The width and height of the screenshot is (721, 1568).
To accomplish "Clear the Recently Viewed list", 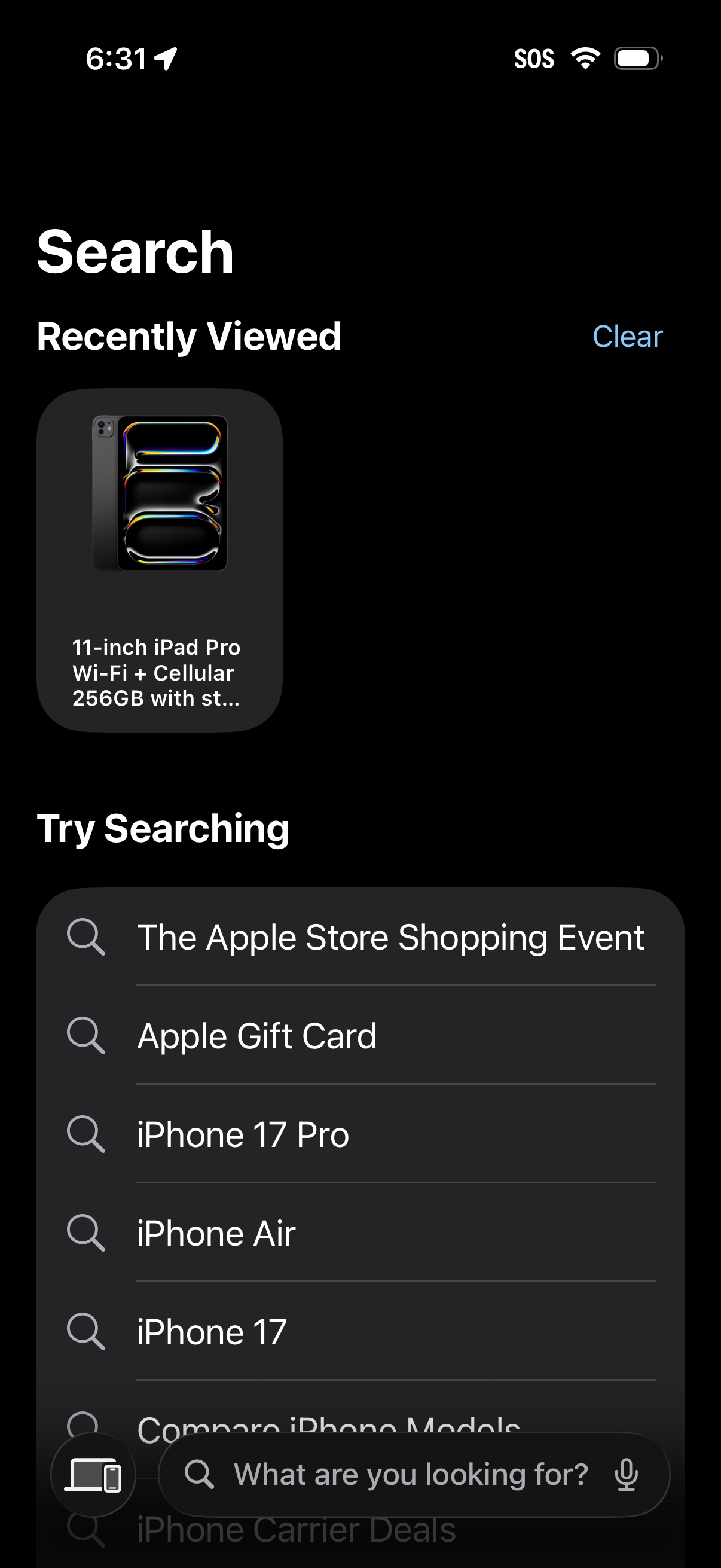I will (x=628, y=337).
